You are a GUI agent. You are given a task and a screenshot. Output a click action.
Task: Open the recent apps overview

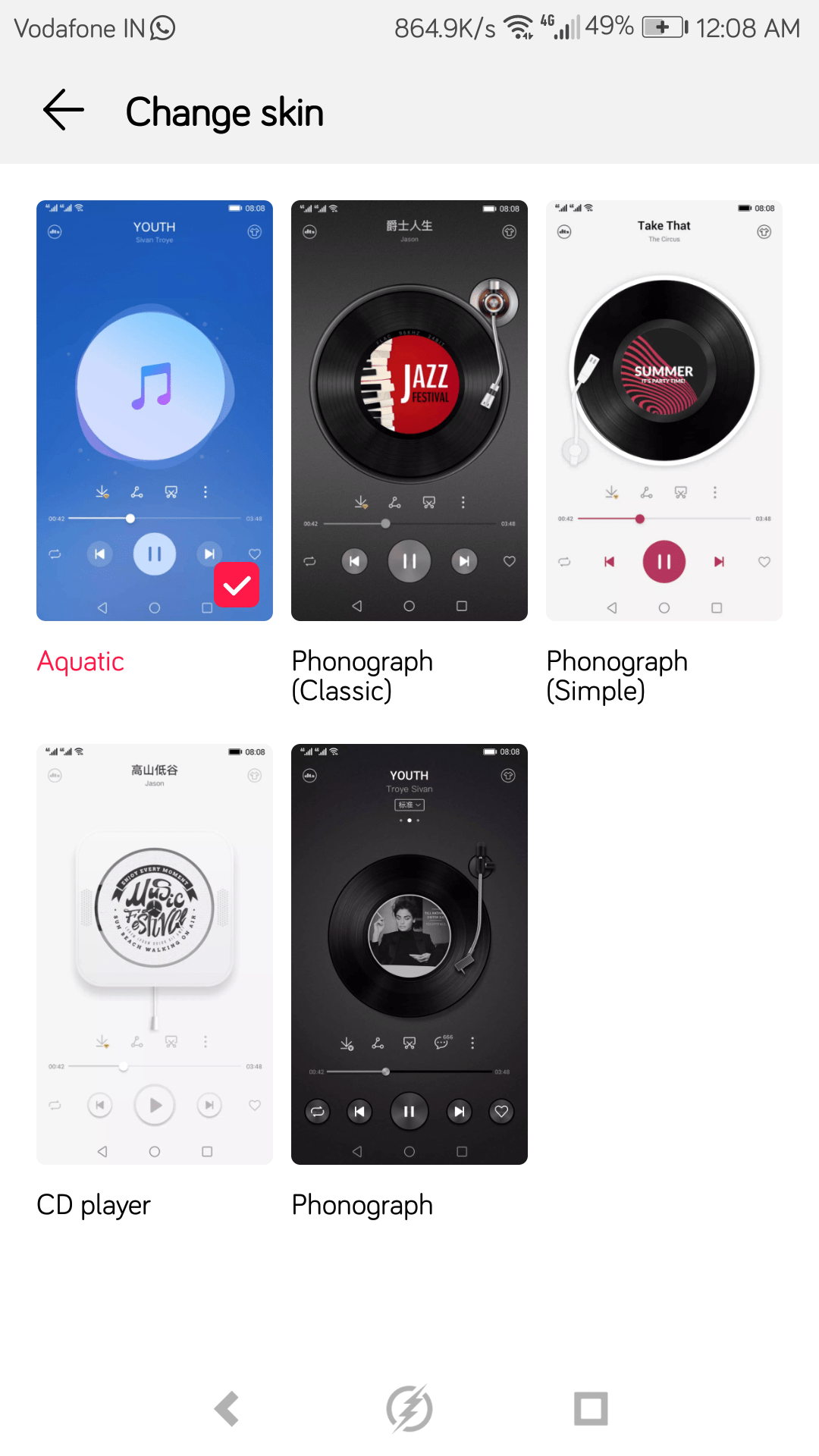(591, 1409)
